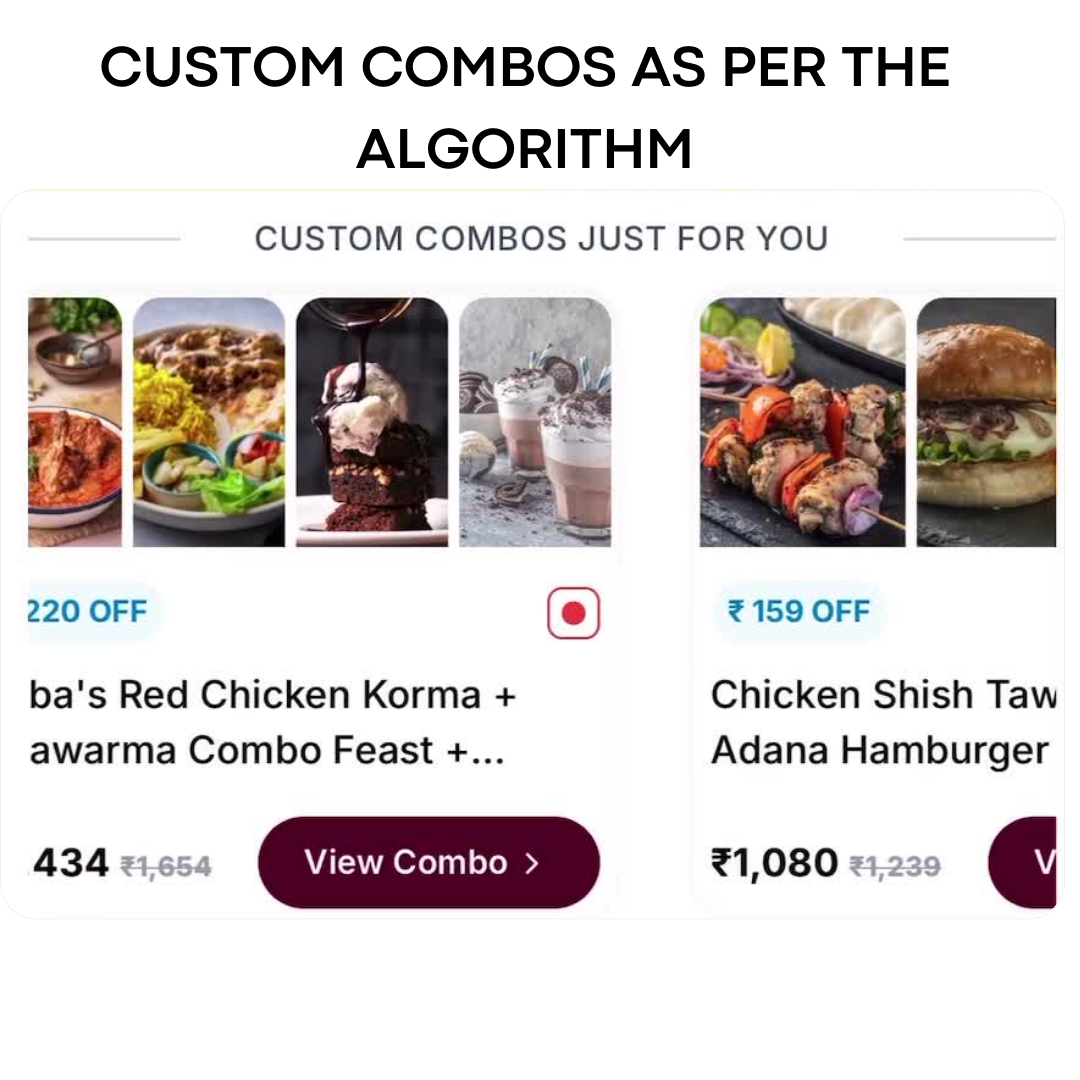View the ₹1,080 Adana Hamburger combo
Image resolution: width=1080 pixels, height=1080 pixels.
(x=1025, y=862)
